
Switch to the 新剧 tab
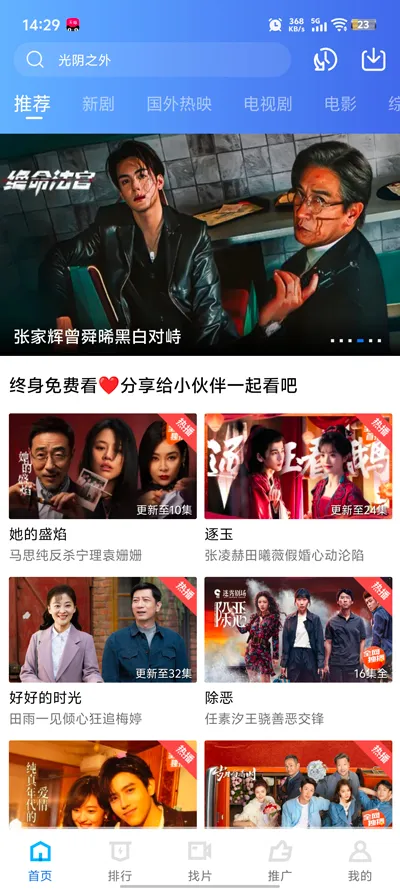98,104
